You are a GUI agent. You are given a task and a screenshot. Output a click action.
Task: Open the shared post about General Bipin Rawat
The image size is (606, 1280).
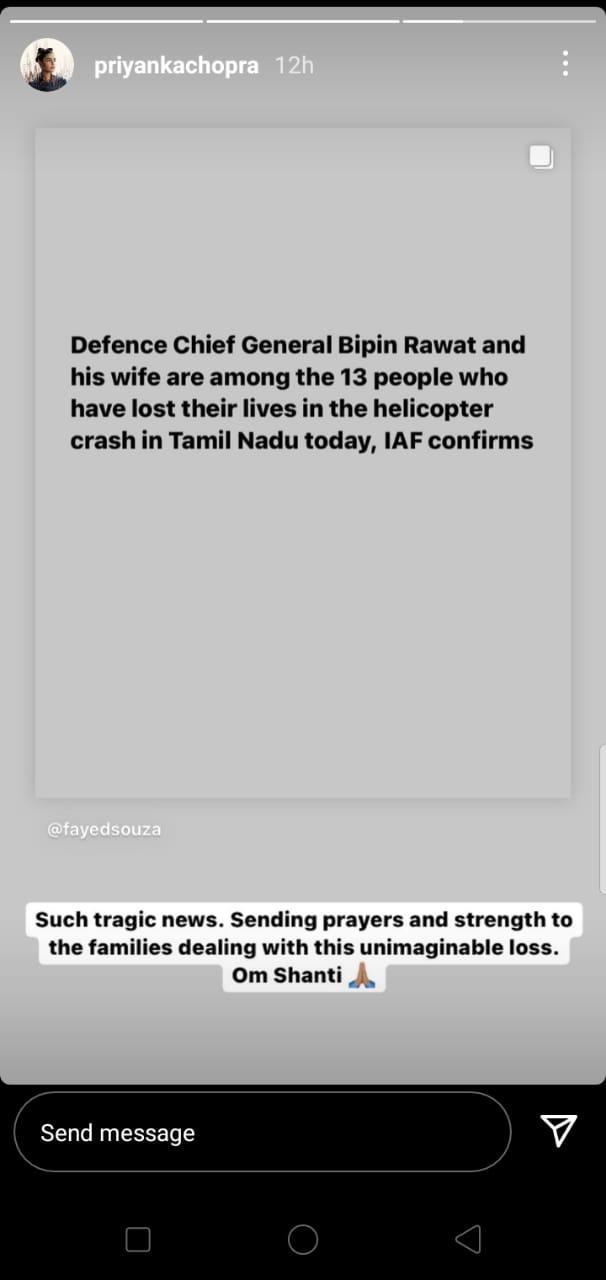tap(302, 462)
